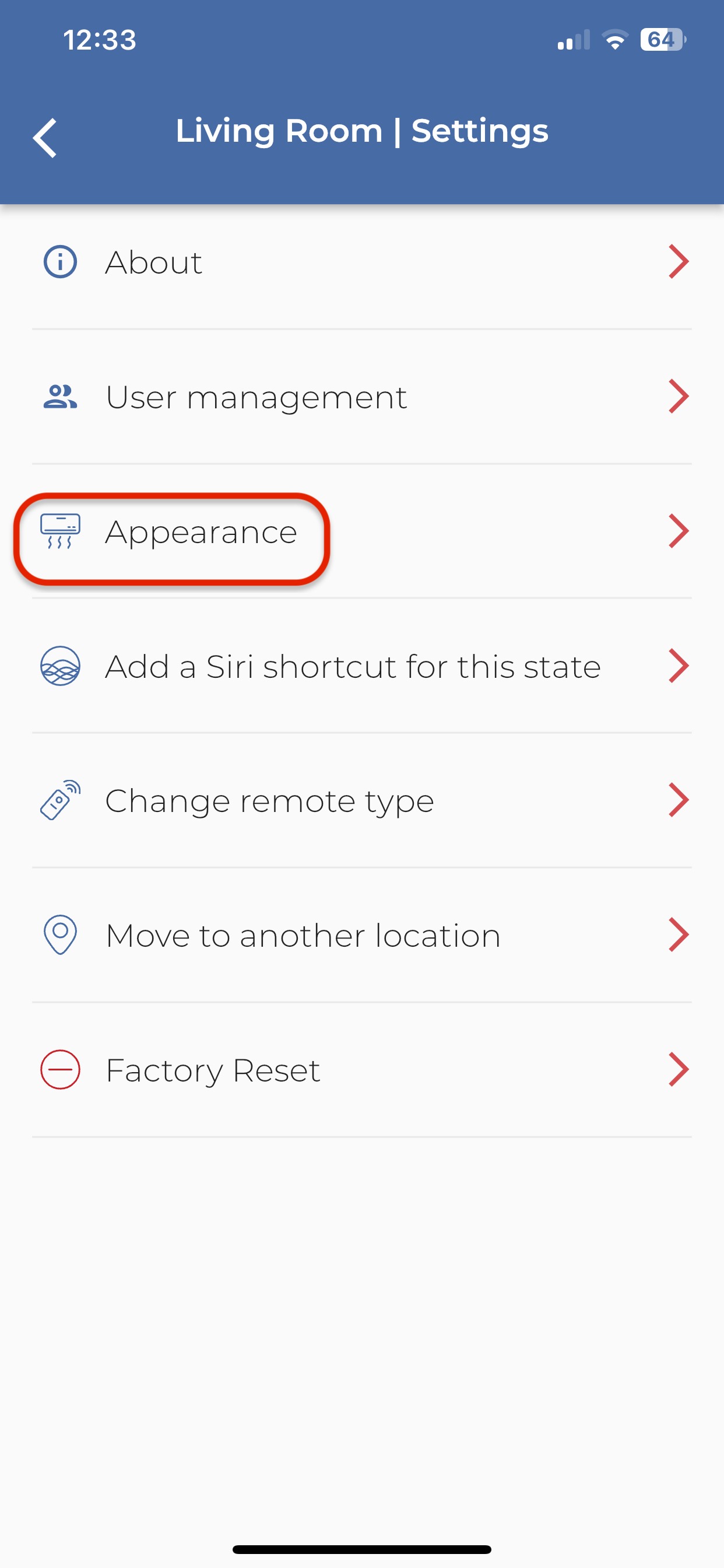Open Factory Reset option

click(x=361, y=1070)
